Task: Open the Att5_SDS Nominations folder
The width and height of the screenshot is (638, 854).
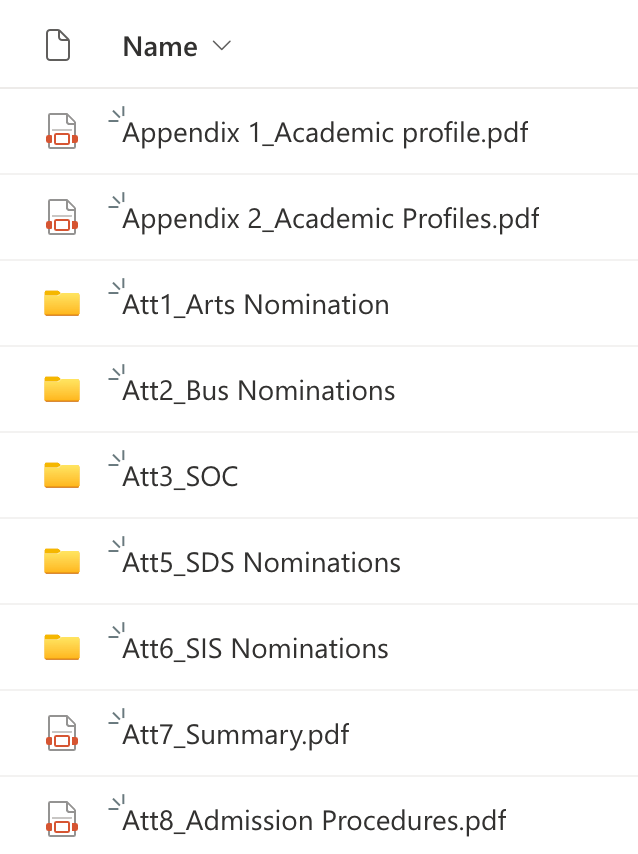Action: [x=262, y=562]
